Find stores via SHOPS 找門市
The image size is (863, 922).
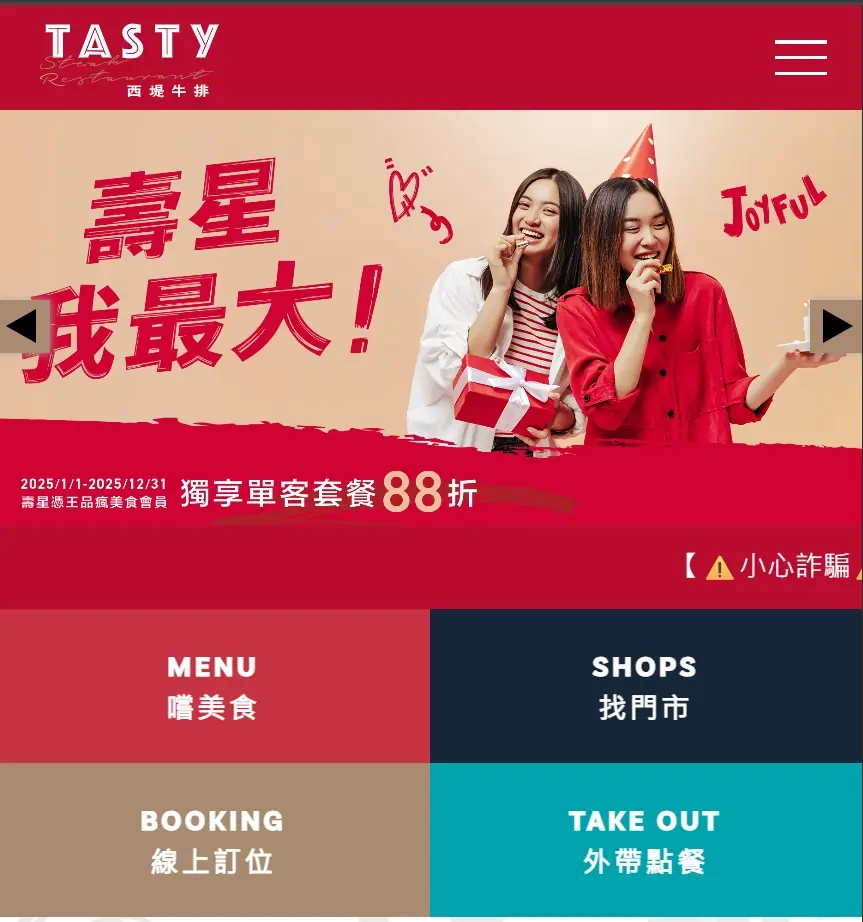[645, 686]
